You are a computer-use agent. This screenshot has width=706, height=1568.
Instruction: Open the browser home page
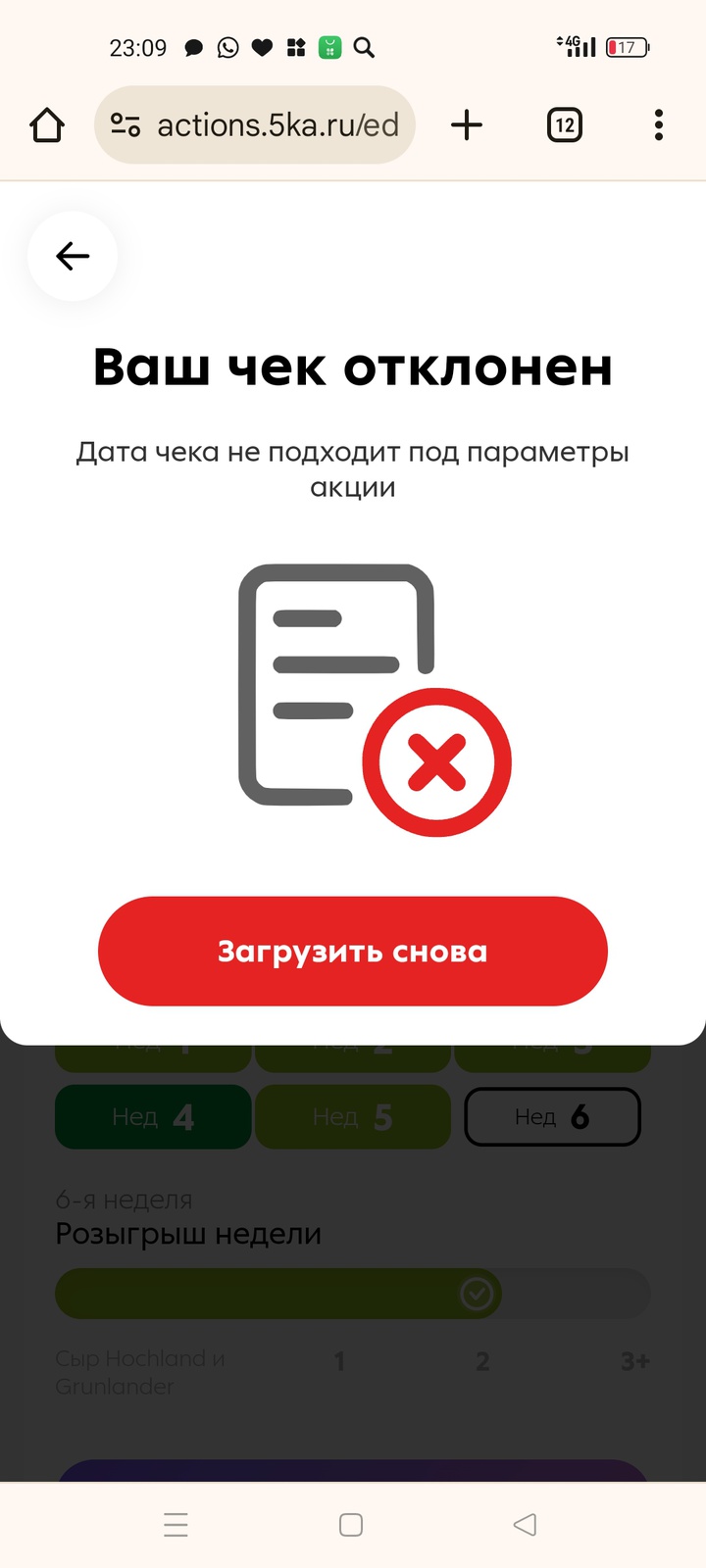pos(47,125)
